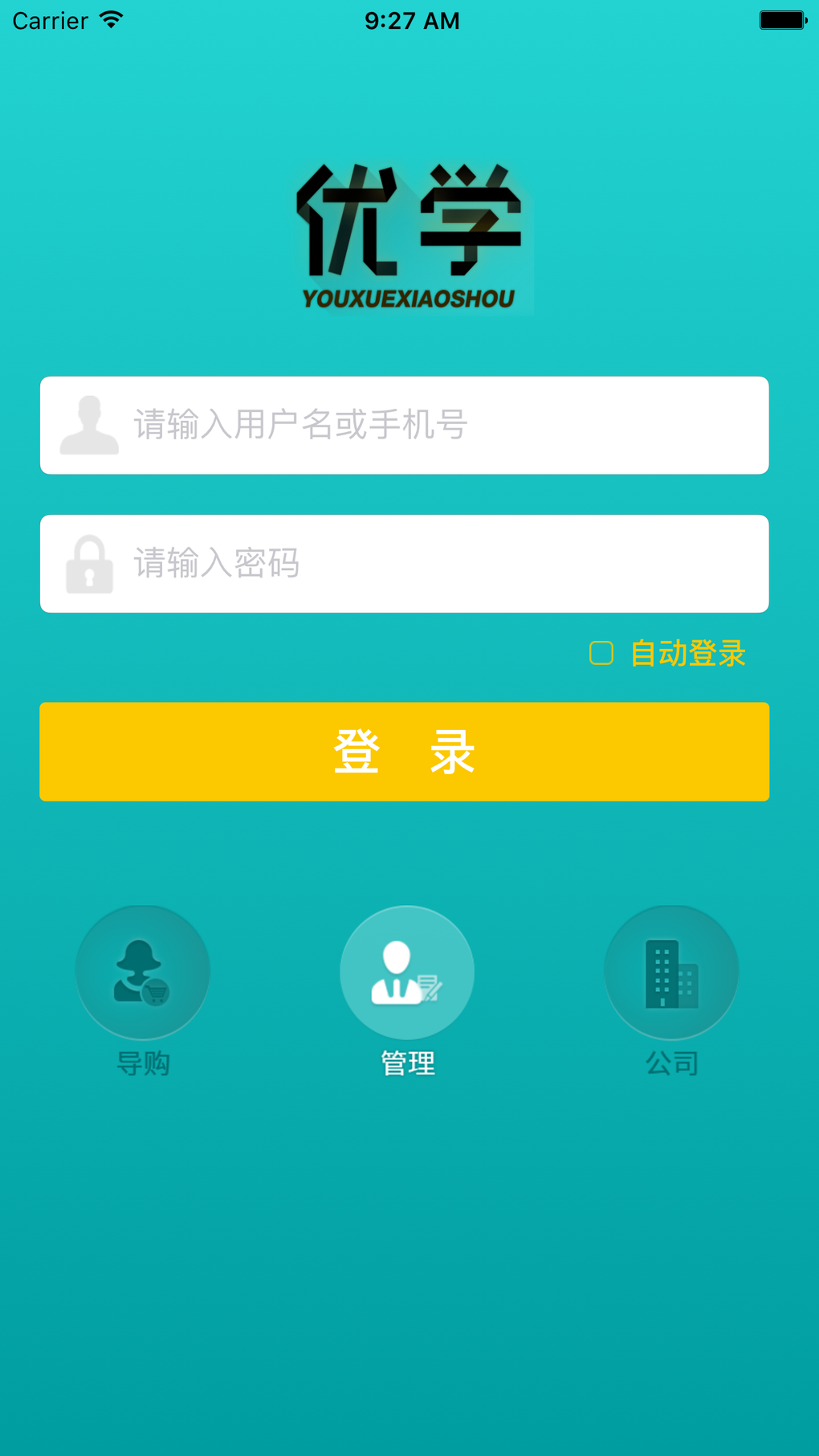Viewport: 819px width, 1456px height.
Task: Enable the 自动登录 auto-login checkbox
Action: tap(601, 653)
